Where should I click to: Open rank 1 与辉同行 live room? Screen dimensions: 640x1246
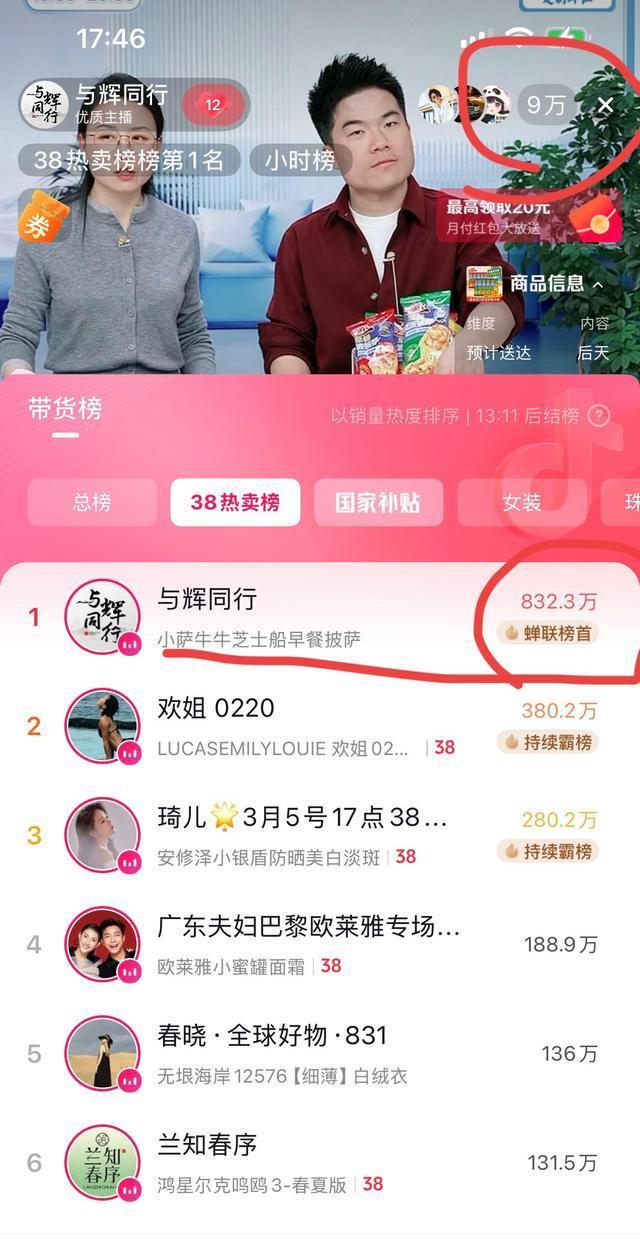click(x=300, y=617)
